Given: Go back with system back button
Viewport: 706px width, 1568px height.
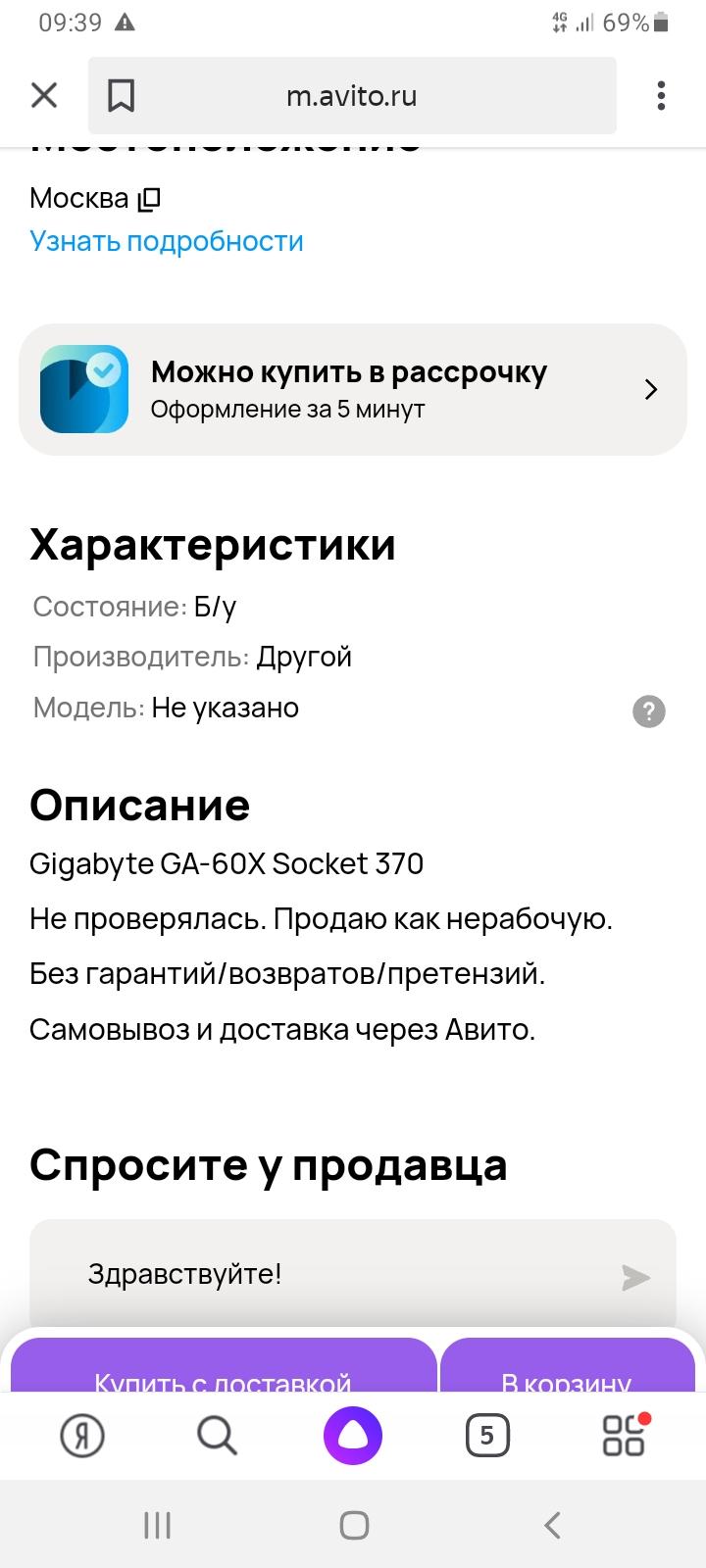Looking at the screenshot, I should coord(552,1525).
